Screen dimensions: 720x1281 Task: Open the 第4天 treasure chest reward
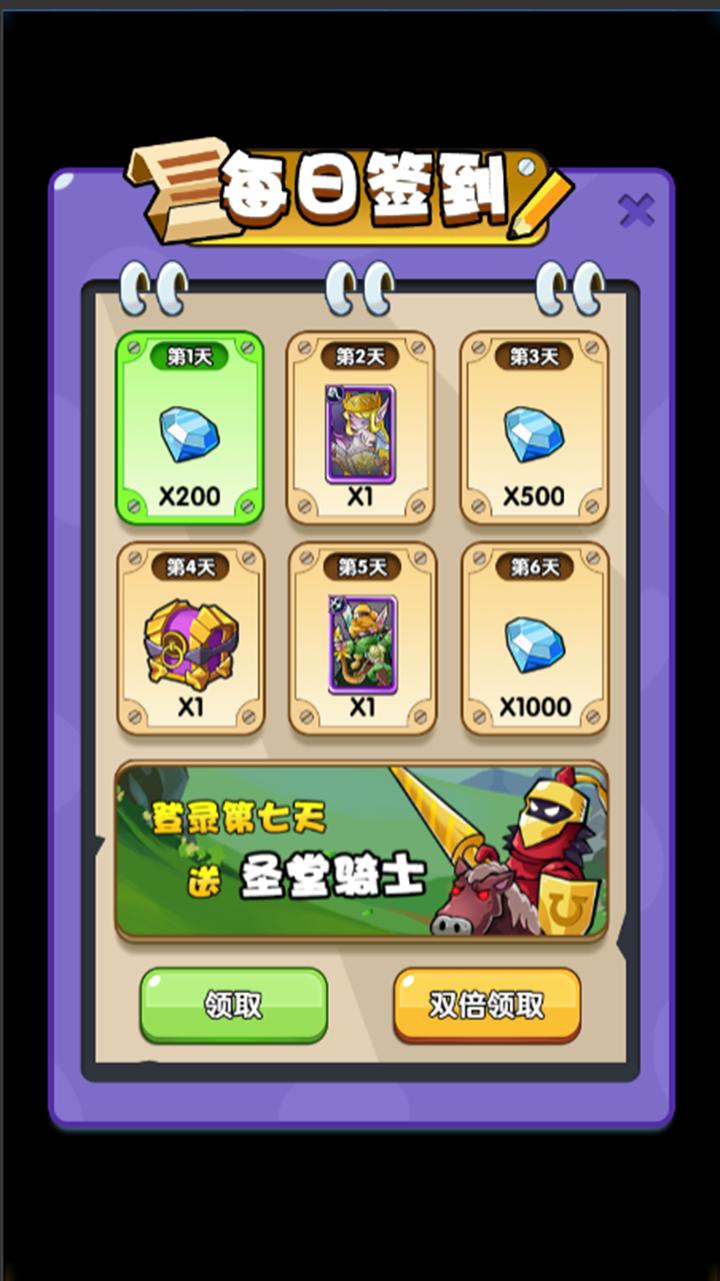(x=190, y=639)
